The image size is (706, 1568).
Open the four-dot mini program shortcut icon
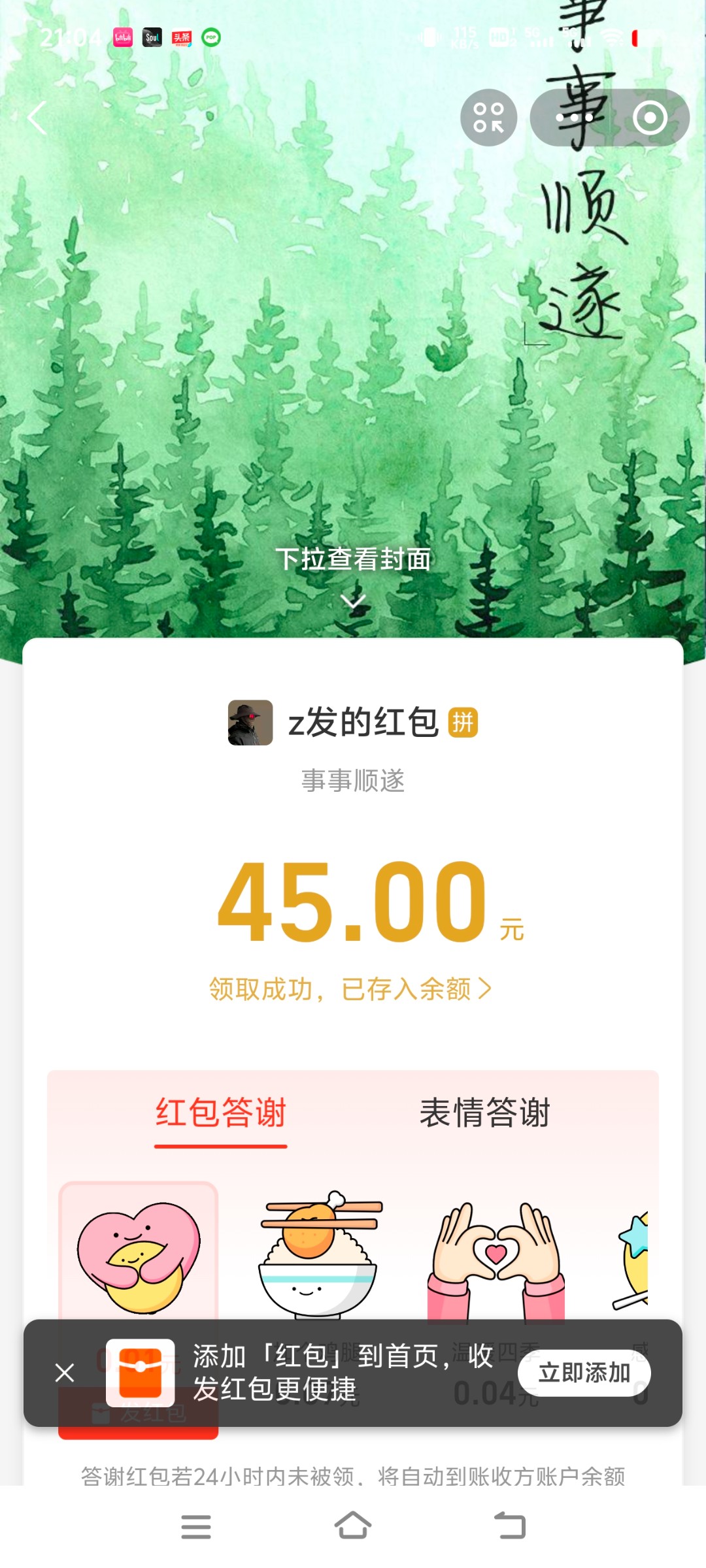tap(489, 118)
